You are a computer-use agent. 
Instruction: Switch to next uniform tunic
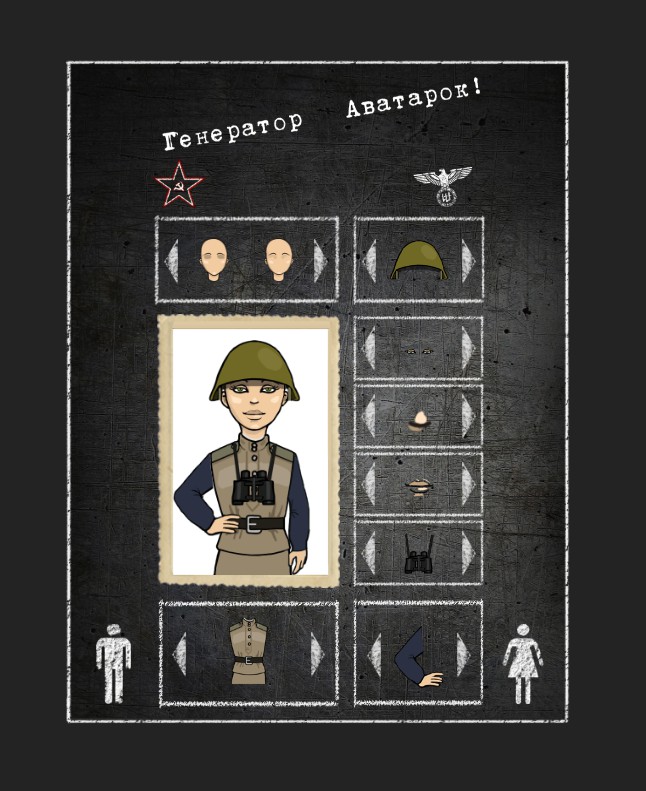click(x=318, y=654)
